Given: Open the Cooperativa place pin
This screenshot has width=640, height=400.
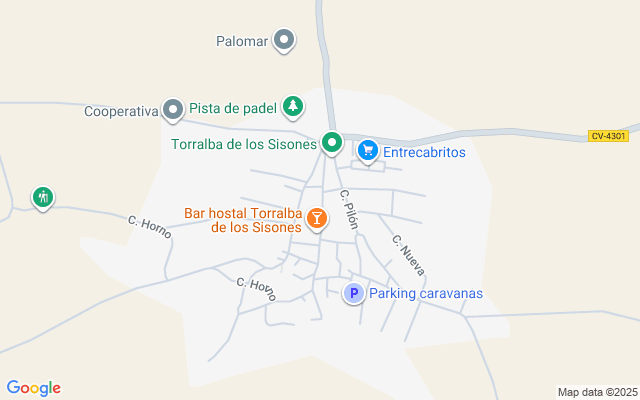Looking at the screenshot, I should click(173, 110).
